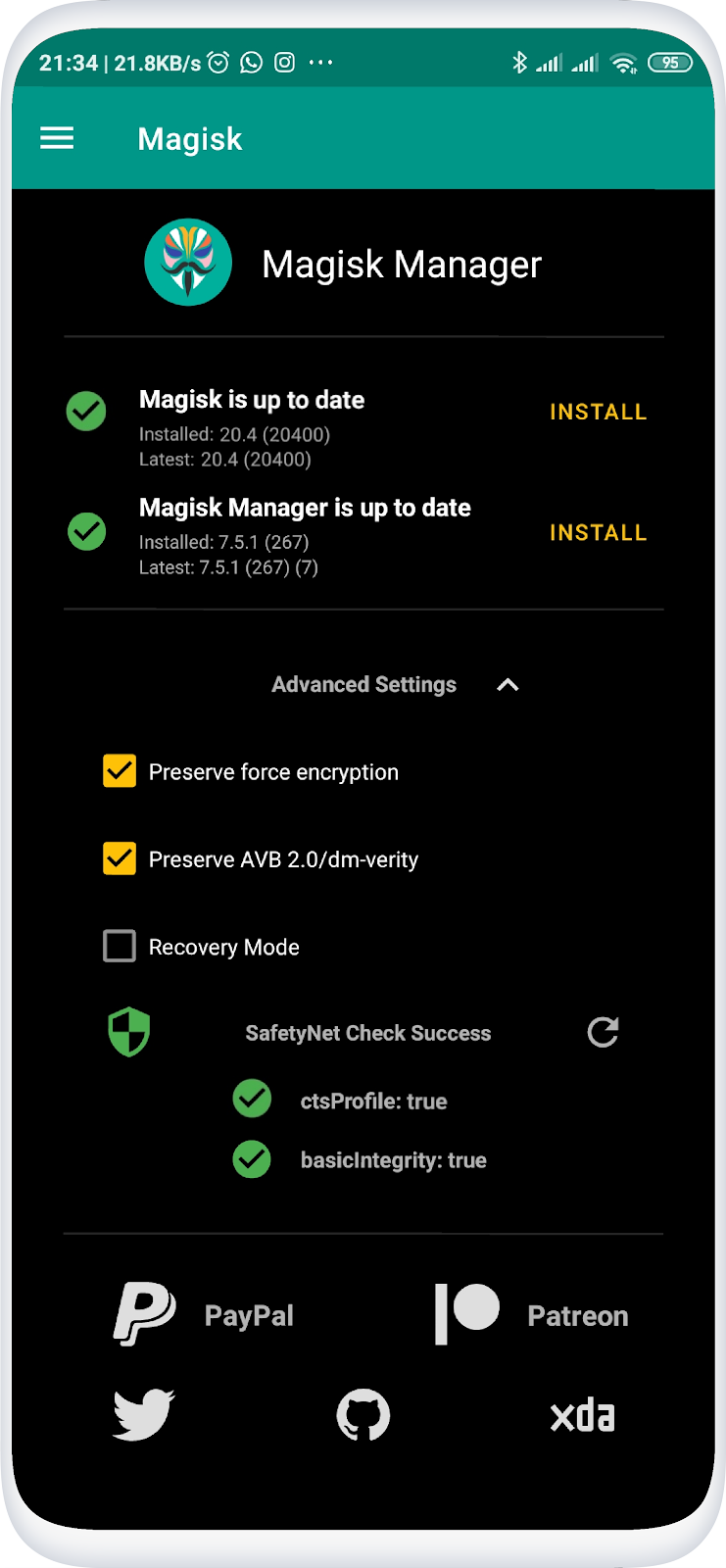Enable the Recovery Mode checkbox
This screenshot has width=726, height=1568.
120,947
